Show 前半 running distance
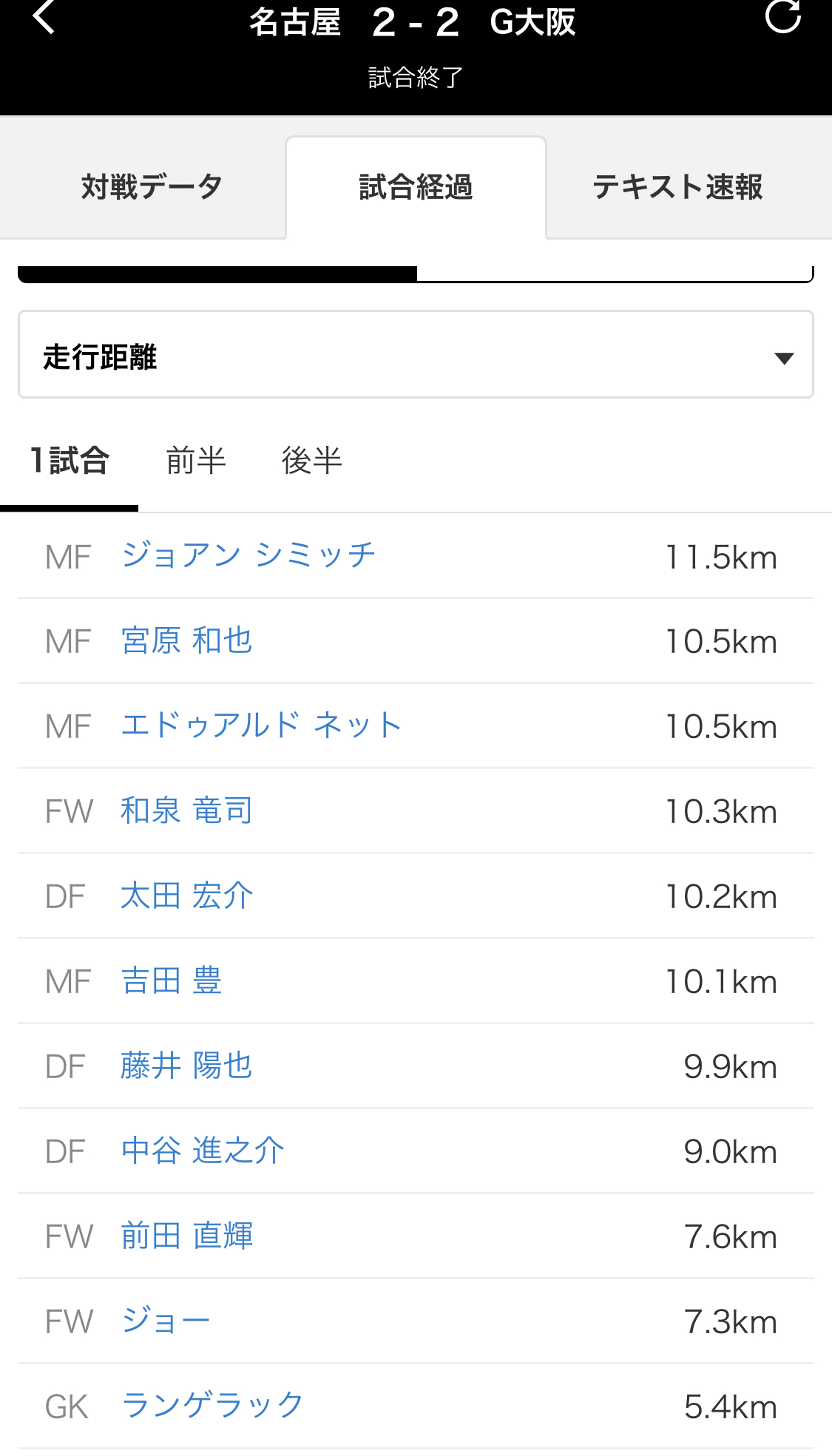This screenshot has width=832, height=1456. tap(196, 461)
